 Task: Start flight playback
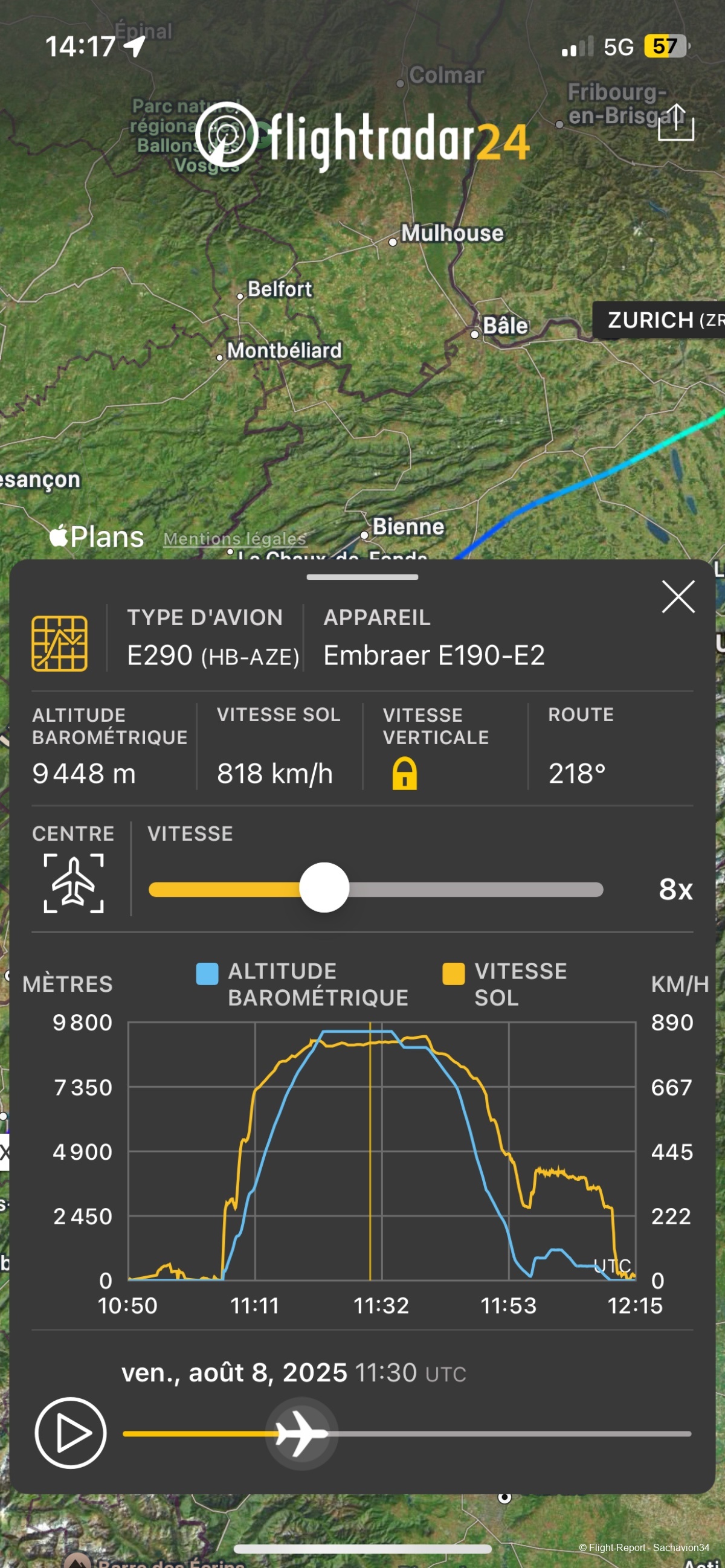(71, 1433)
